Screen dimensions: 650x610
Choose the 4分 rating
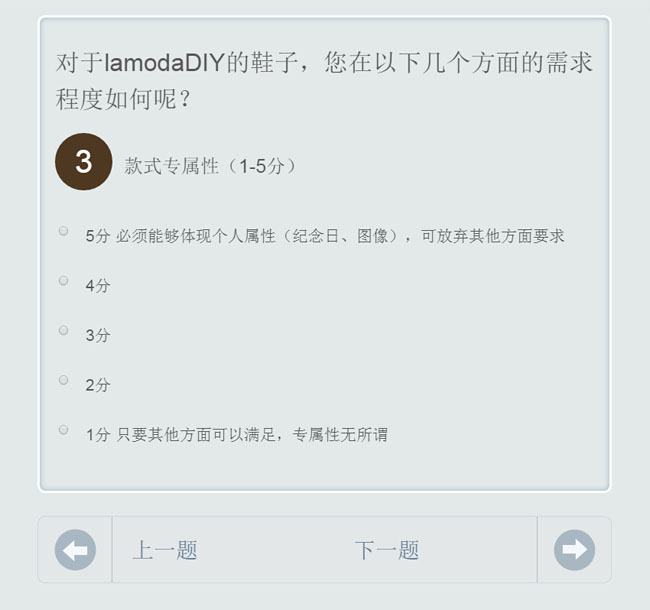64,281
